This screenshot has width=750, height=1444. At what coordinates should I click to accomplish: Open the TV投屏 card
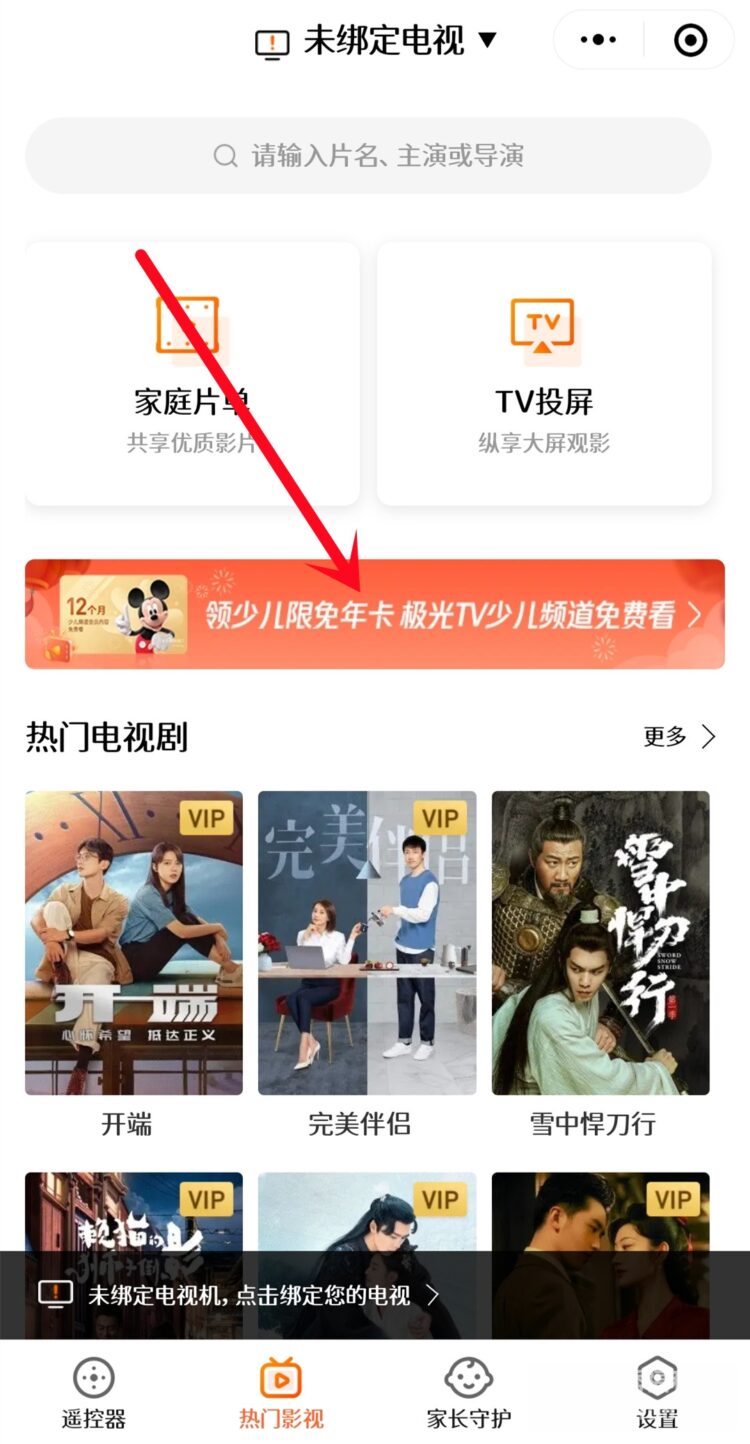544,373
